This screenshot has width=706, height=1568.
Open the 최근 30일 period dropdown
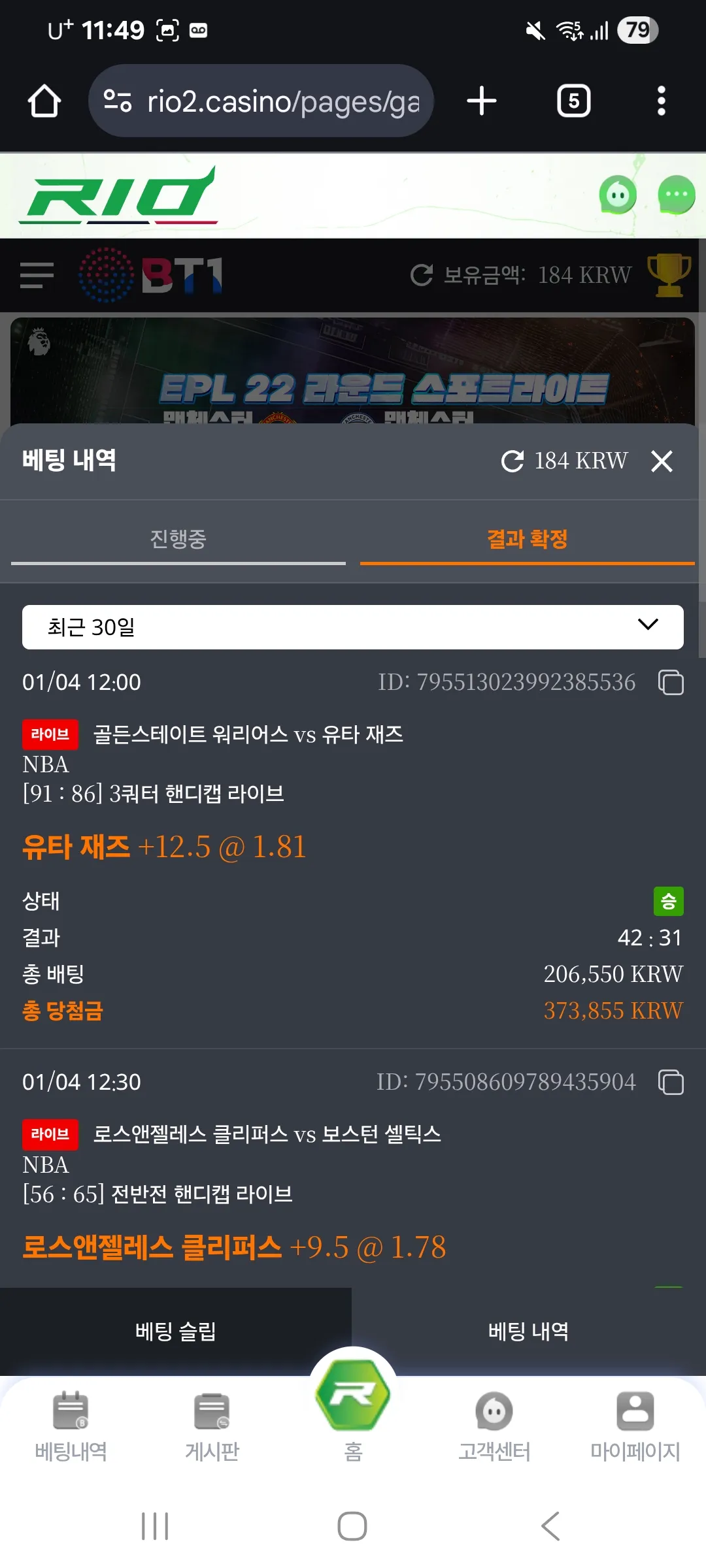coord(353,627)
